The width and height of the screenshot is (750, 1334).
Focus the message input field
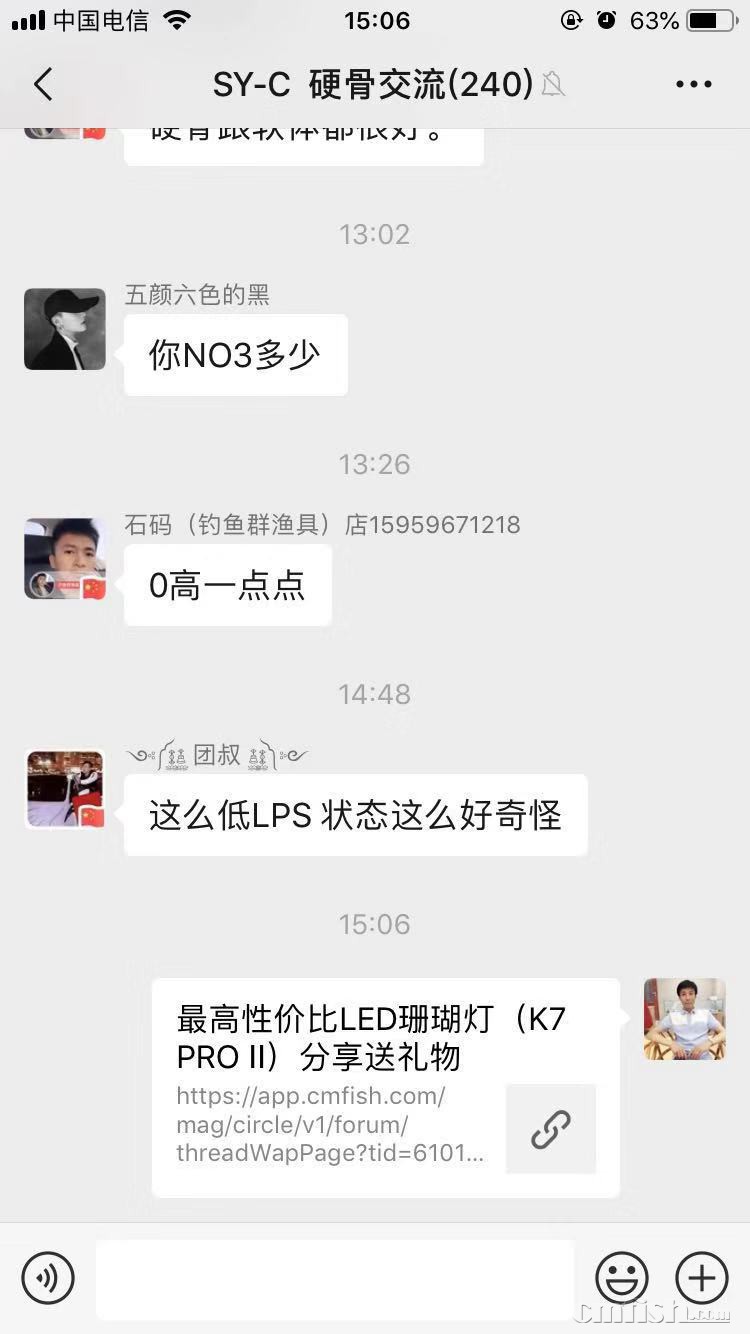(x=335, y=1278)
